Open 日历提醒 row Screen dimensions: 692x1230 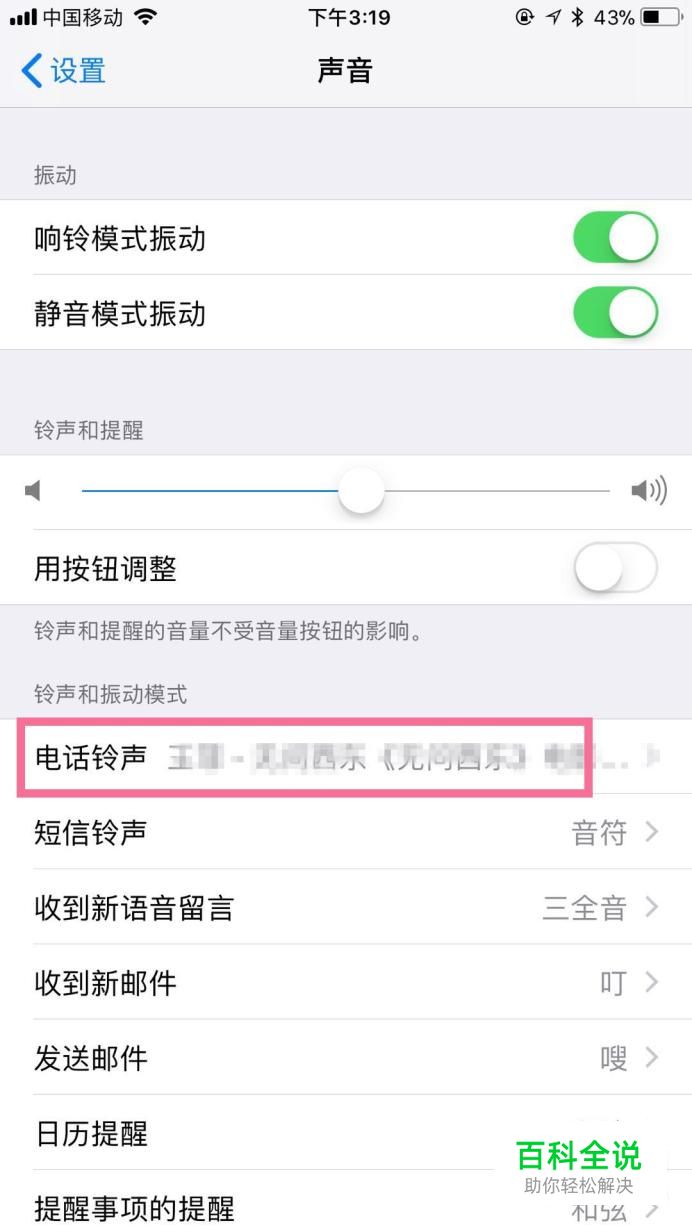[x=346, y=1133]
